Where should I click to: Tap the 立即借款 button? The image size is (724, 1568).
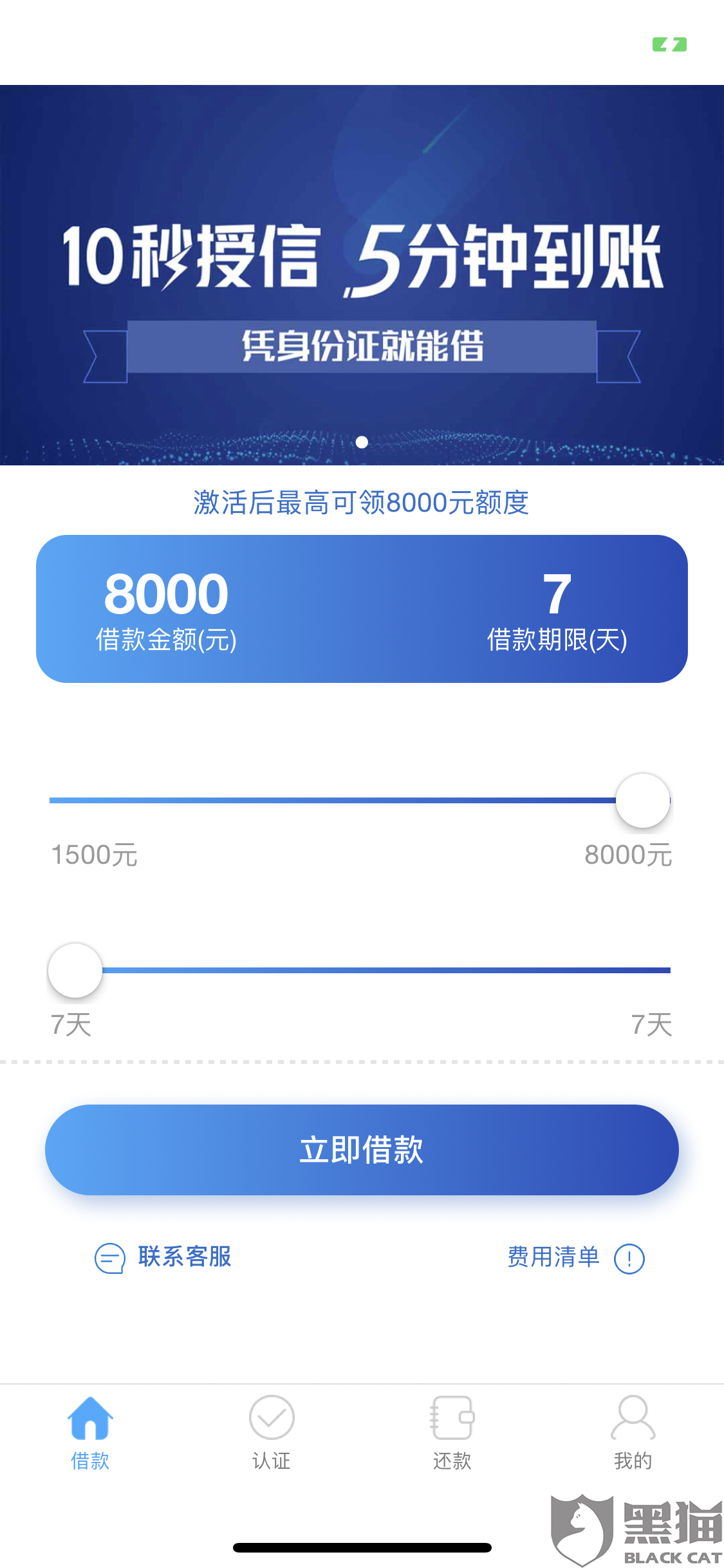pyautogui.click(x=362, y=1150)
